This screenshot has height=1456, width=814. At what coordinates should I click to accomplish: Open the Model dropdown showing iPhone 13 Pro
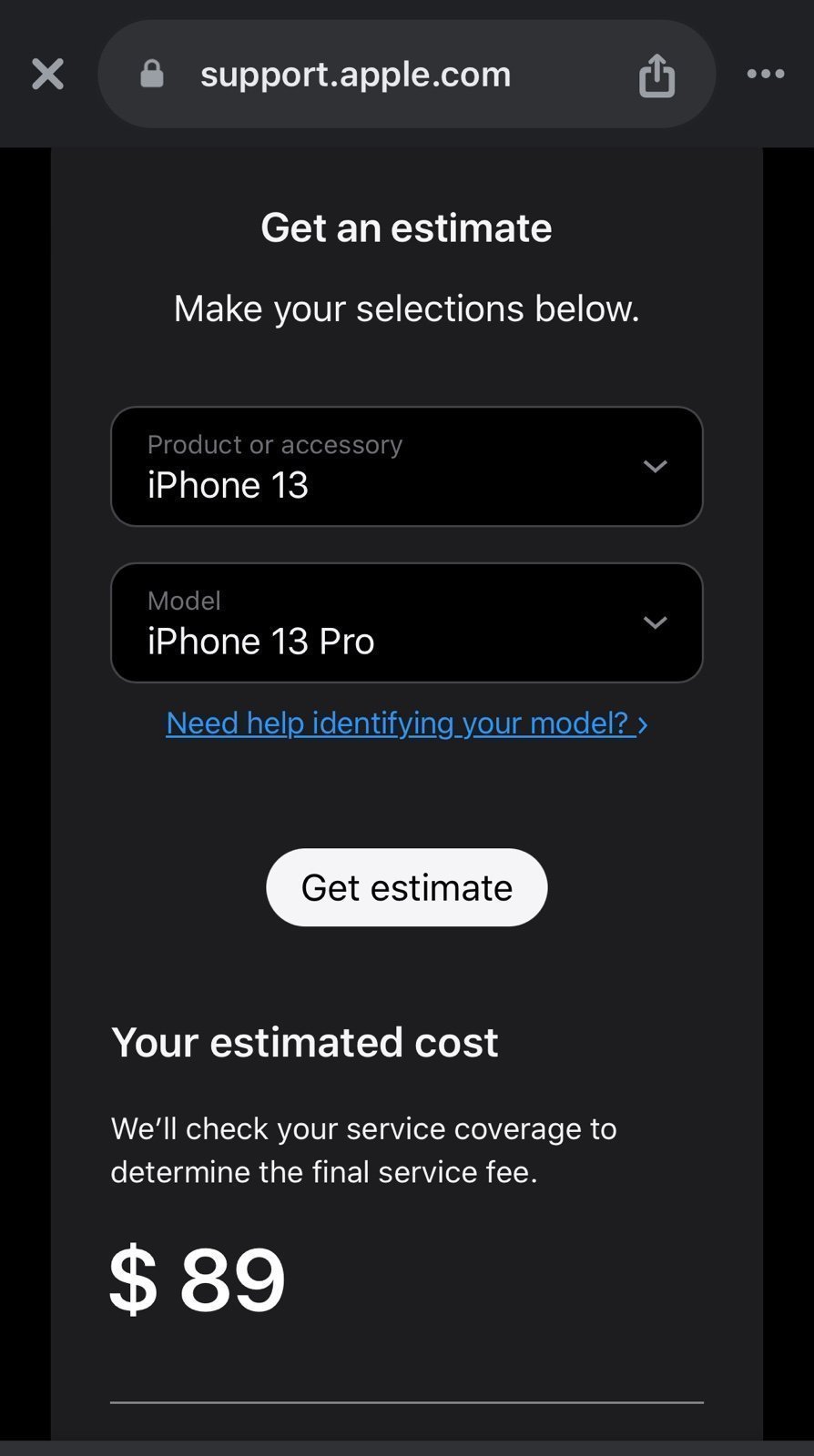pos(406,622)
